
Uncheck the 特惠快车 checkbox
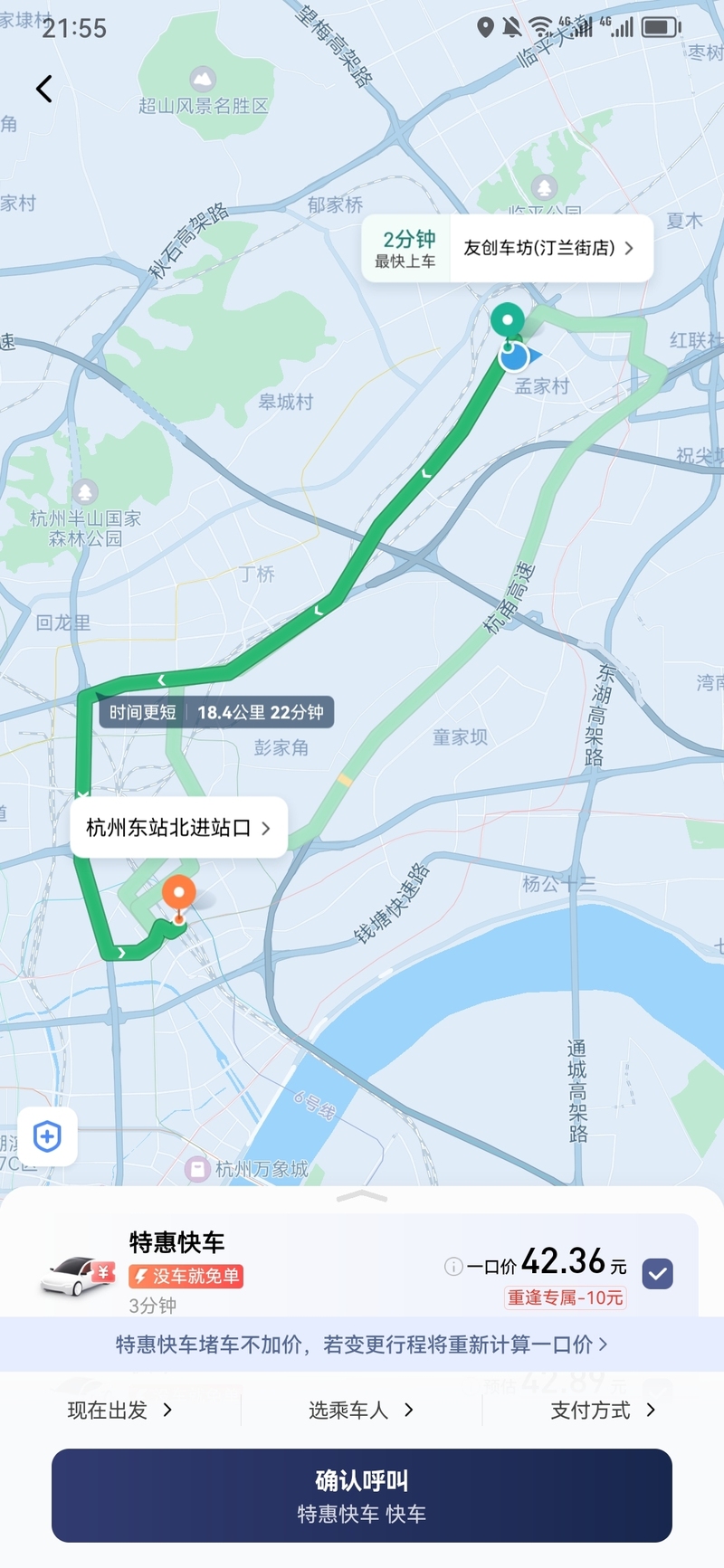[x=657, y=1273]
